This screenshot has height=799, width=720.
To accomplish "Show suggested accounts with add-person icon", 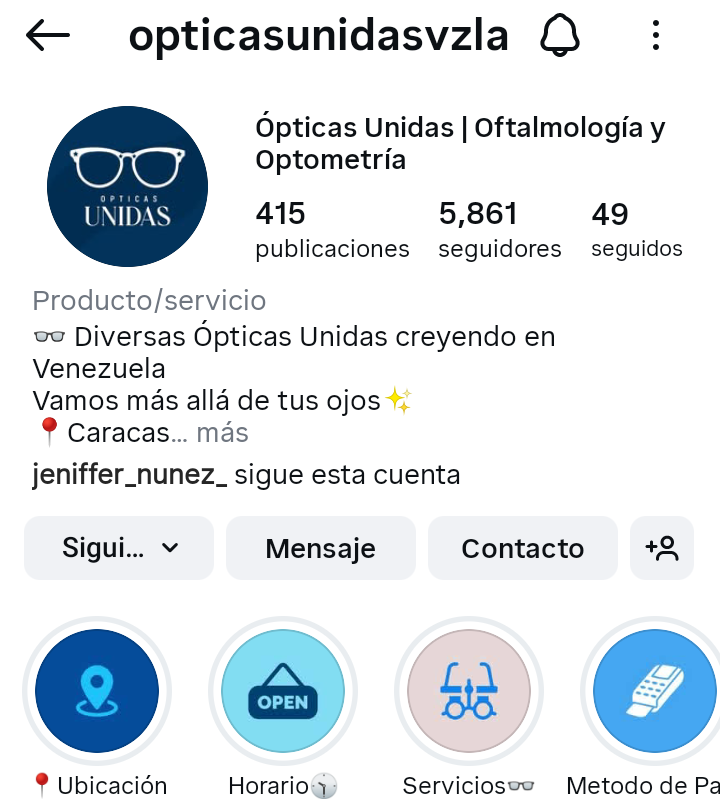I will 662,548.
